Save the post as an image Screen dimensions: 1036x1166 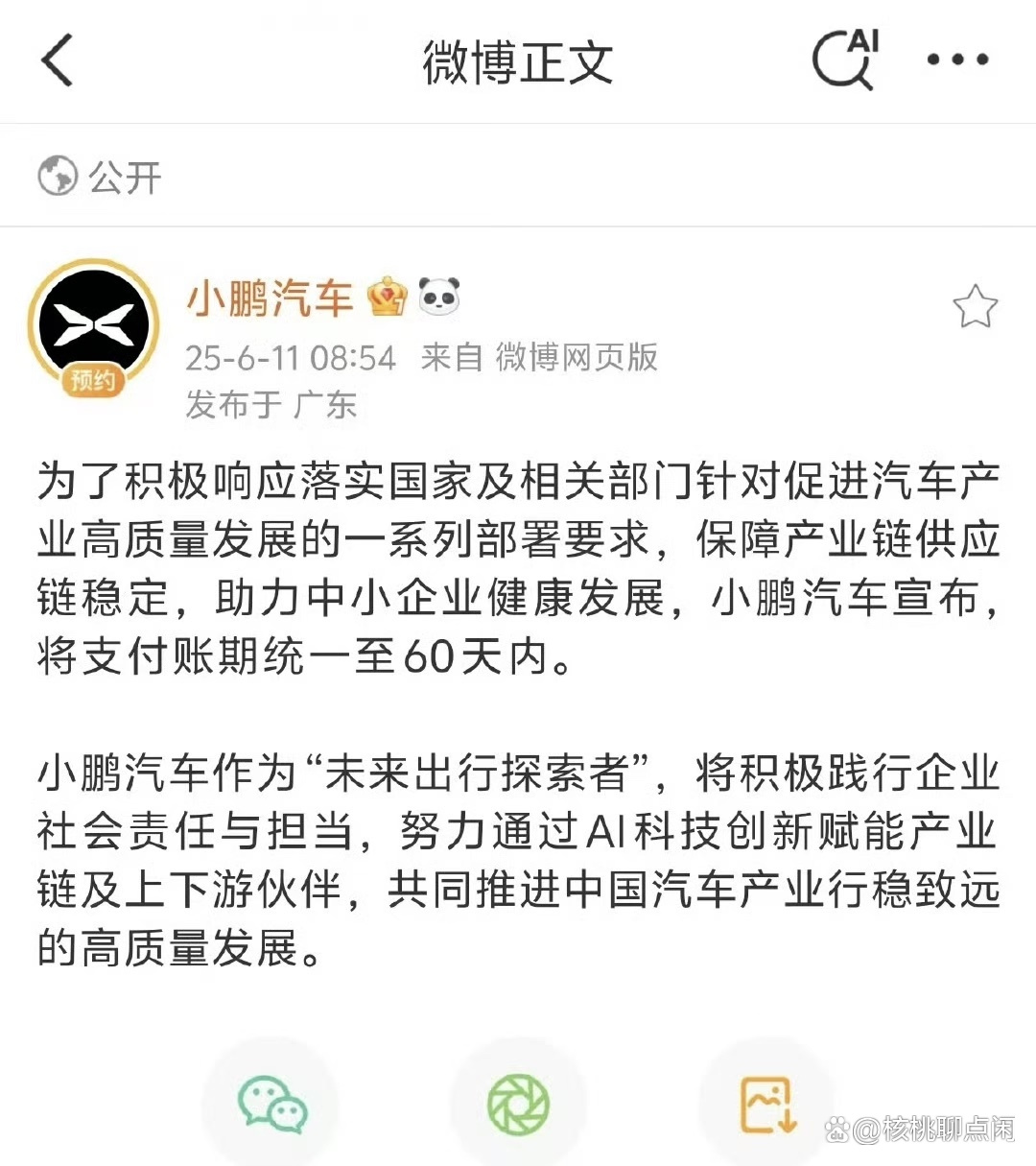click(767, 1103)
